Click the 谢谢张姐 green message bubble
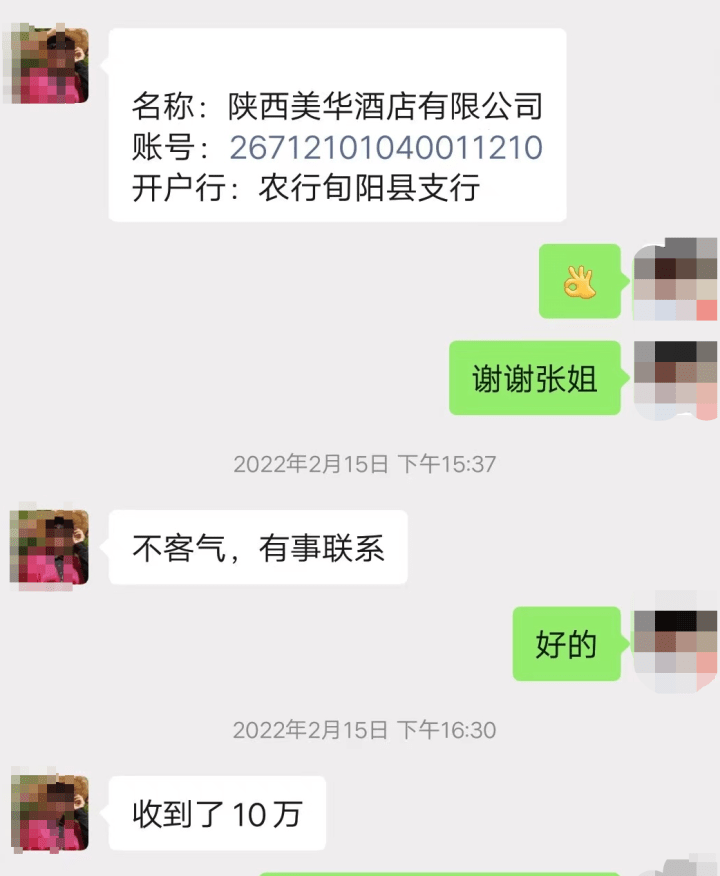The width and height of the screenshot is (720, 876). click(x=534, y=379)
